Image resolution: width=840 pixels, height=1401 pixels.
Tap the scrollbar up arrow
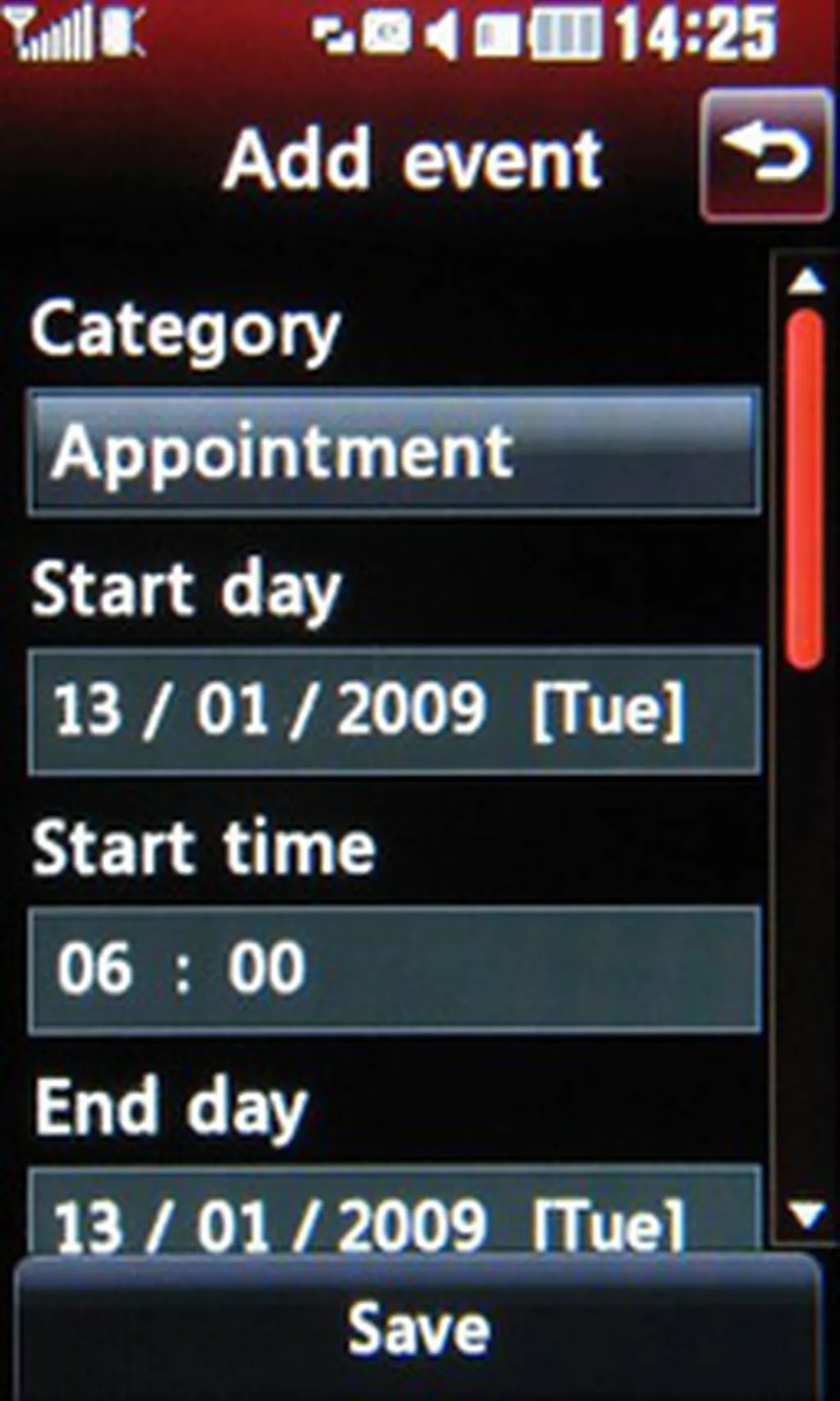click(x=806, y=283)
